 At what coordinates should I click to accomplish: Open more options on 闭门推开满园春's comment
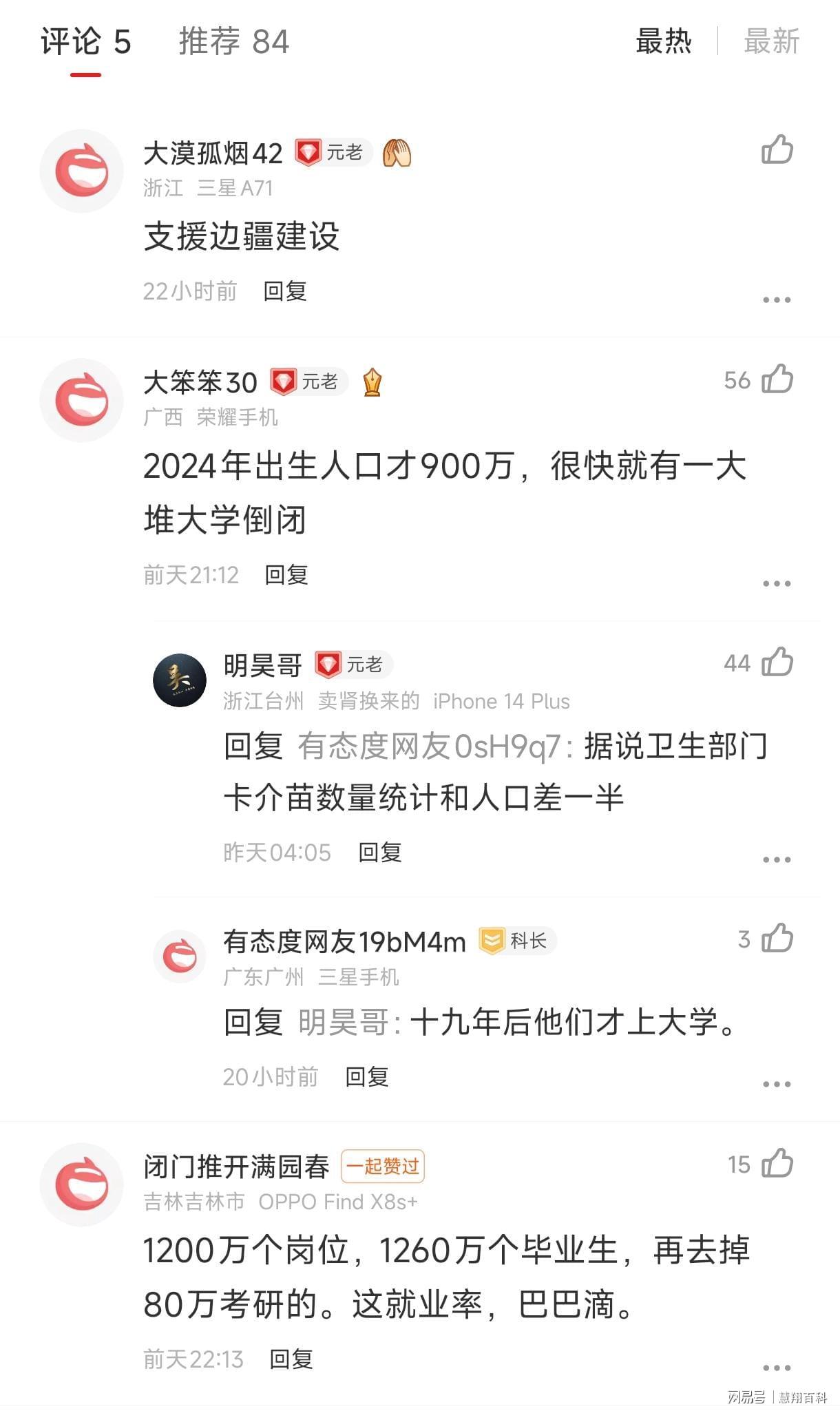(777, 1367)
